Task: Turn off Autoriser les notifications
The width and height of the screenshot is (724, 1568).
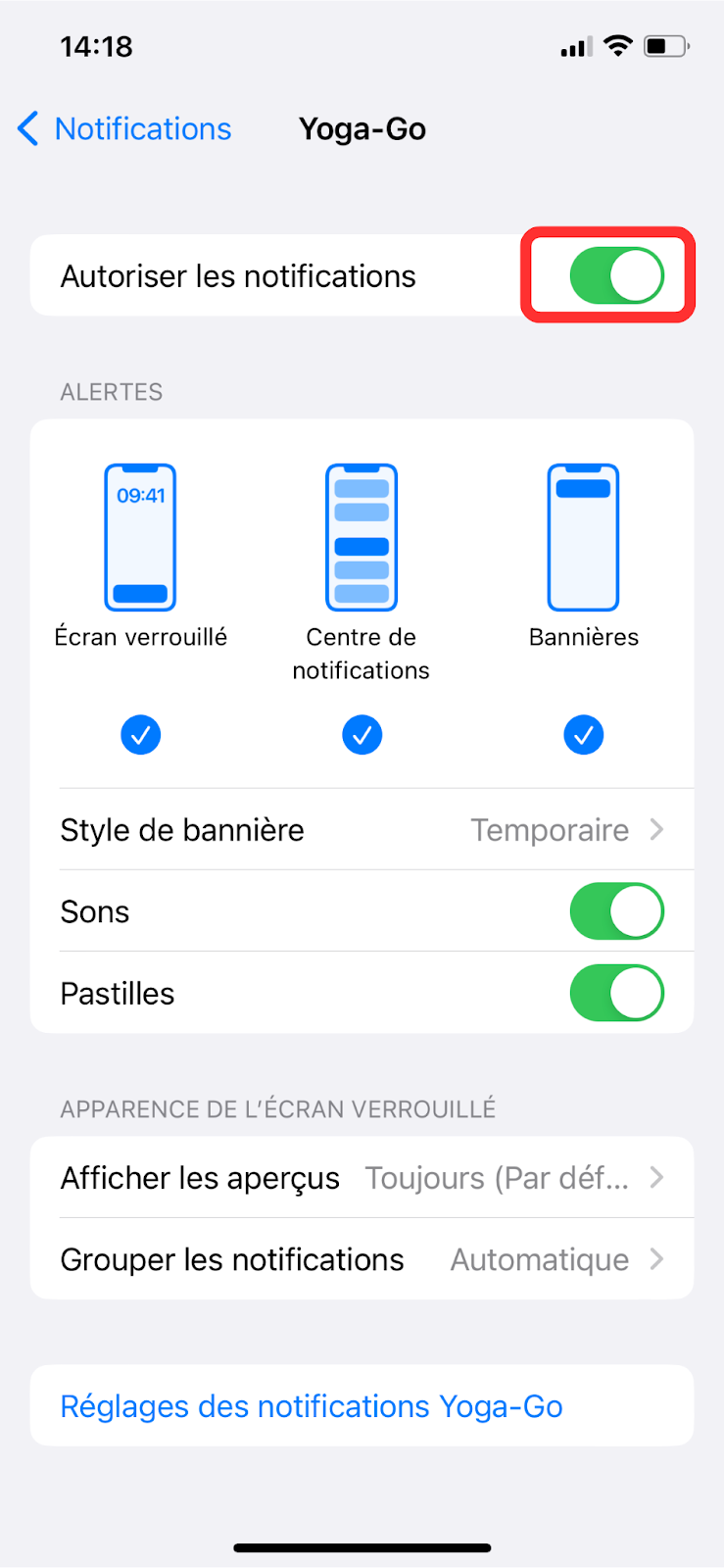Action: 616,275
